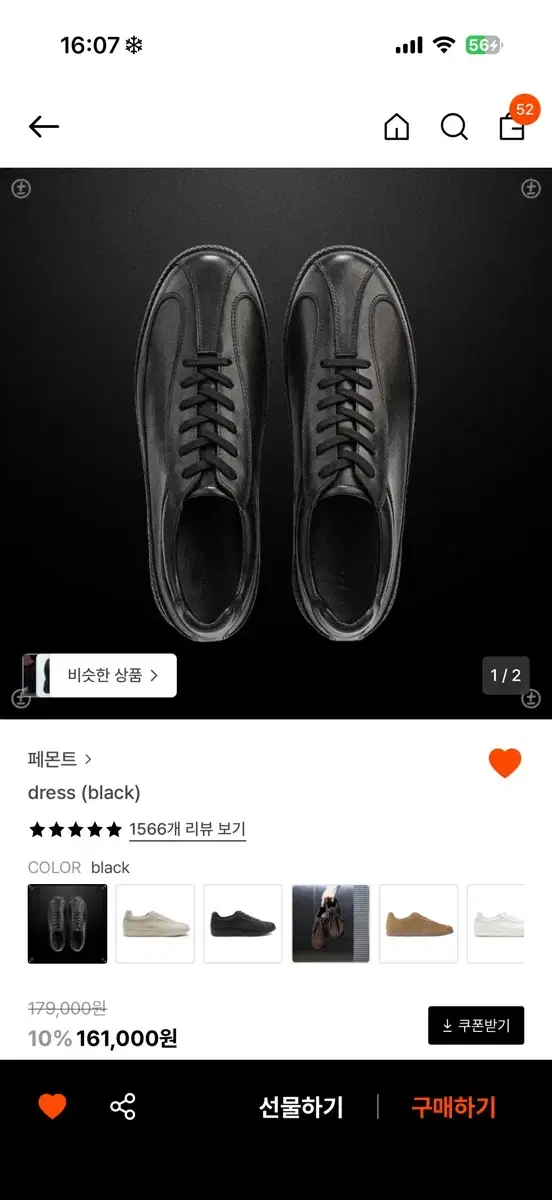
Task: Open the main product shoe image
Action: [276, 443]
